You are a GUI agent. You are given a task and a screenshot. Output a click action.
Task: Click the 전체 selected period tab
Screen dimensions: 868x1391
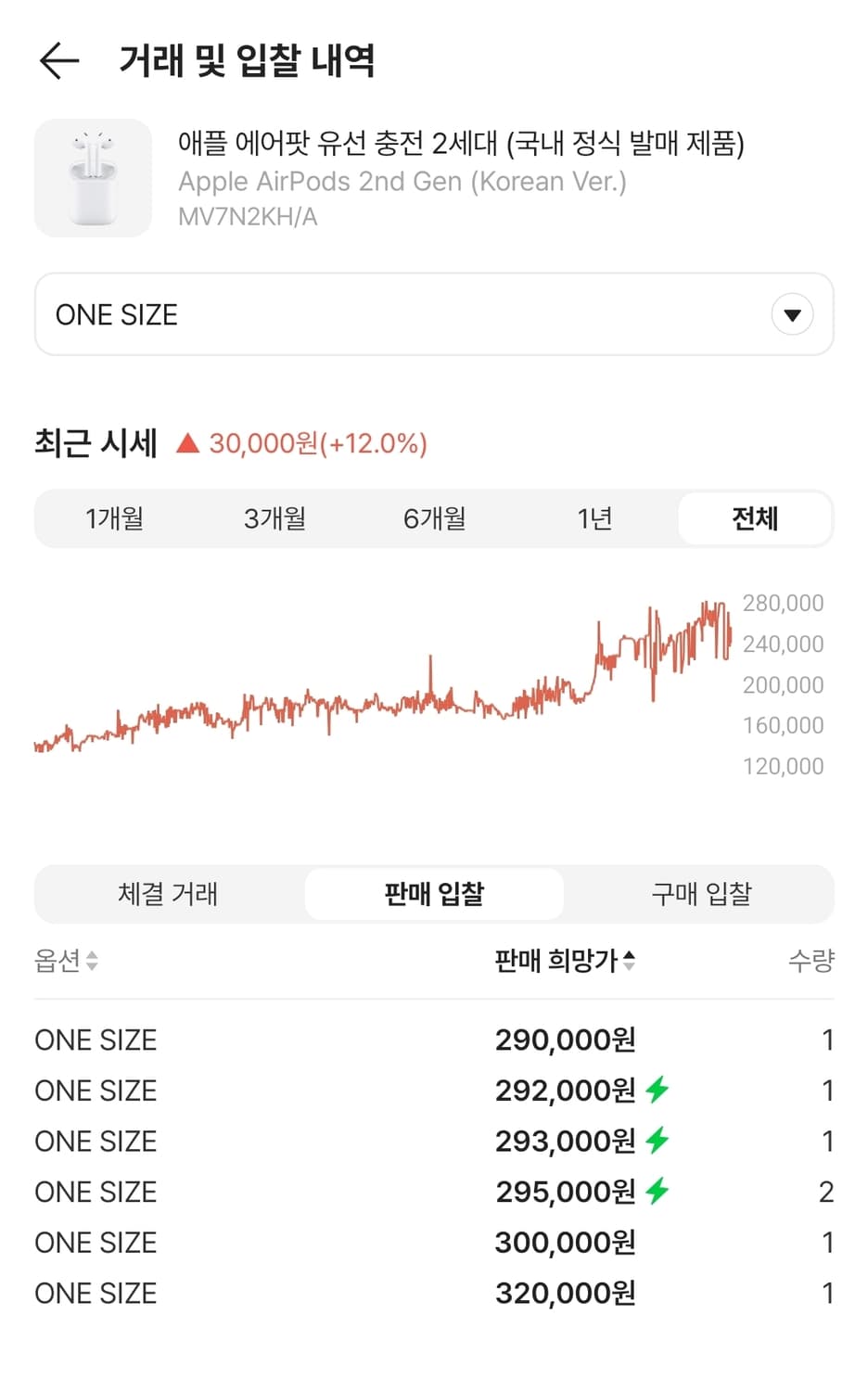755,518
